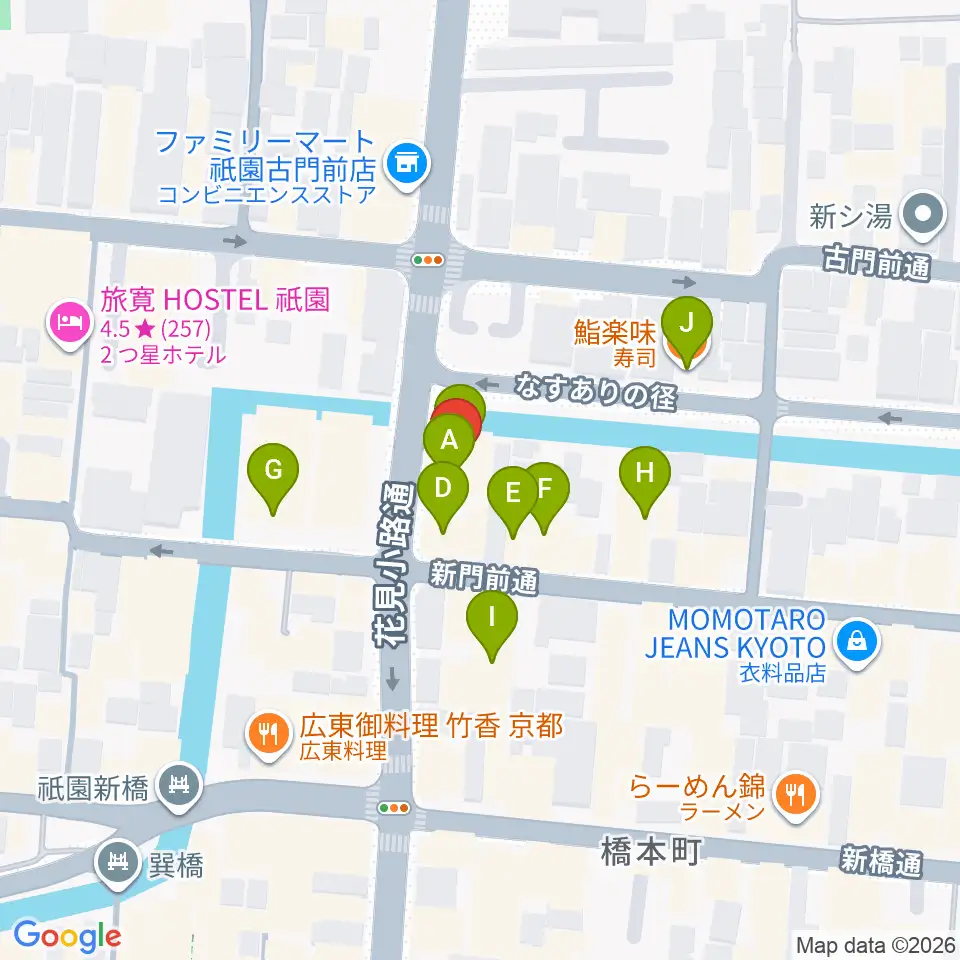Open the 旅寛 HOSTEL 祇園 hotel pin

(70, 323)
